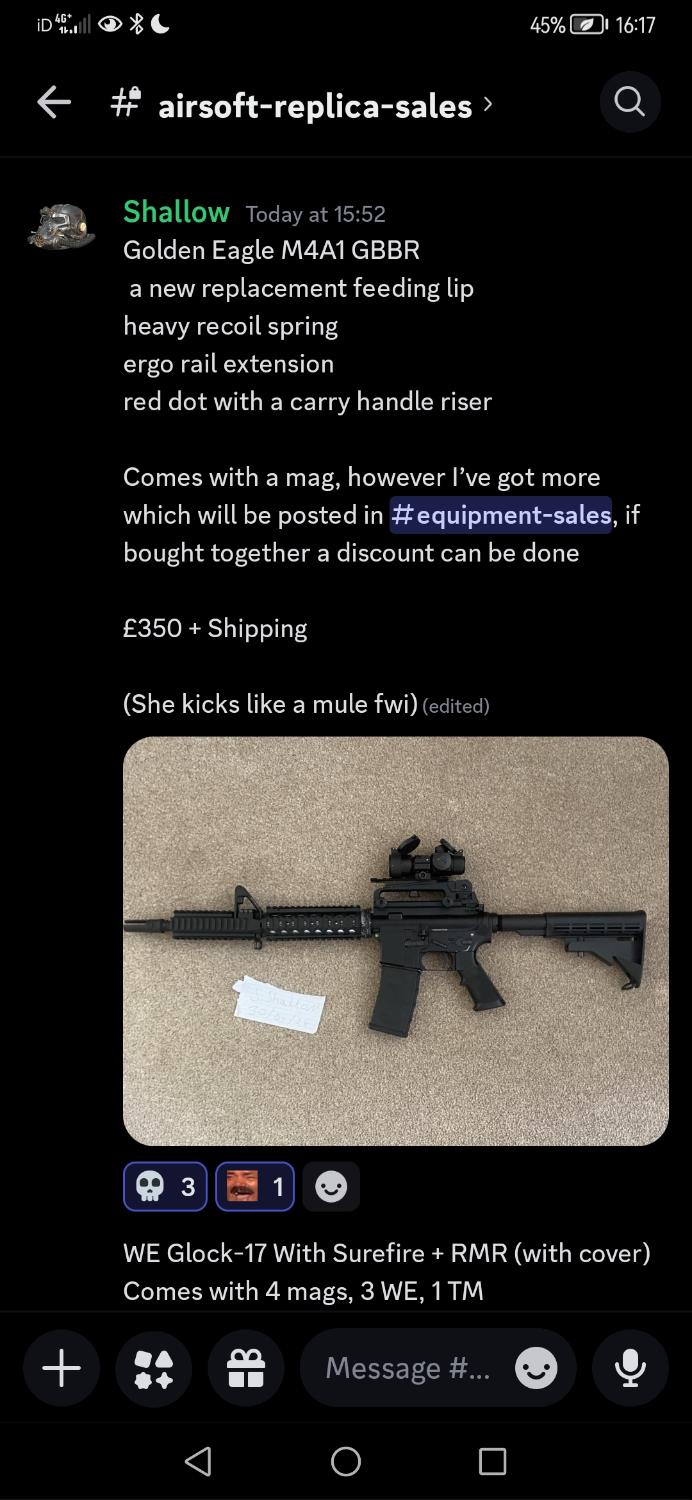This screenshot has width=692, height=1500.
Task: Open the attachment plus menu
Action: click(x=61, y=1368)
